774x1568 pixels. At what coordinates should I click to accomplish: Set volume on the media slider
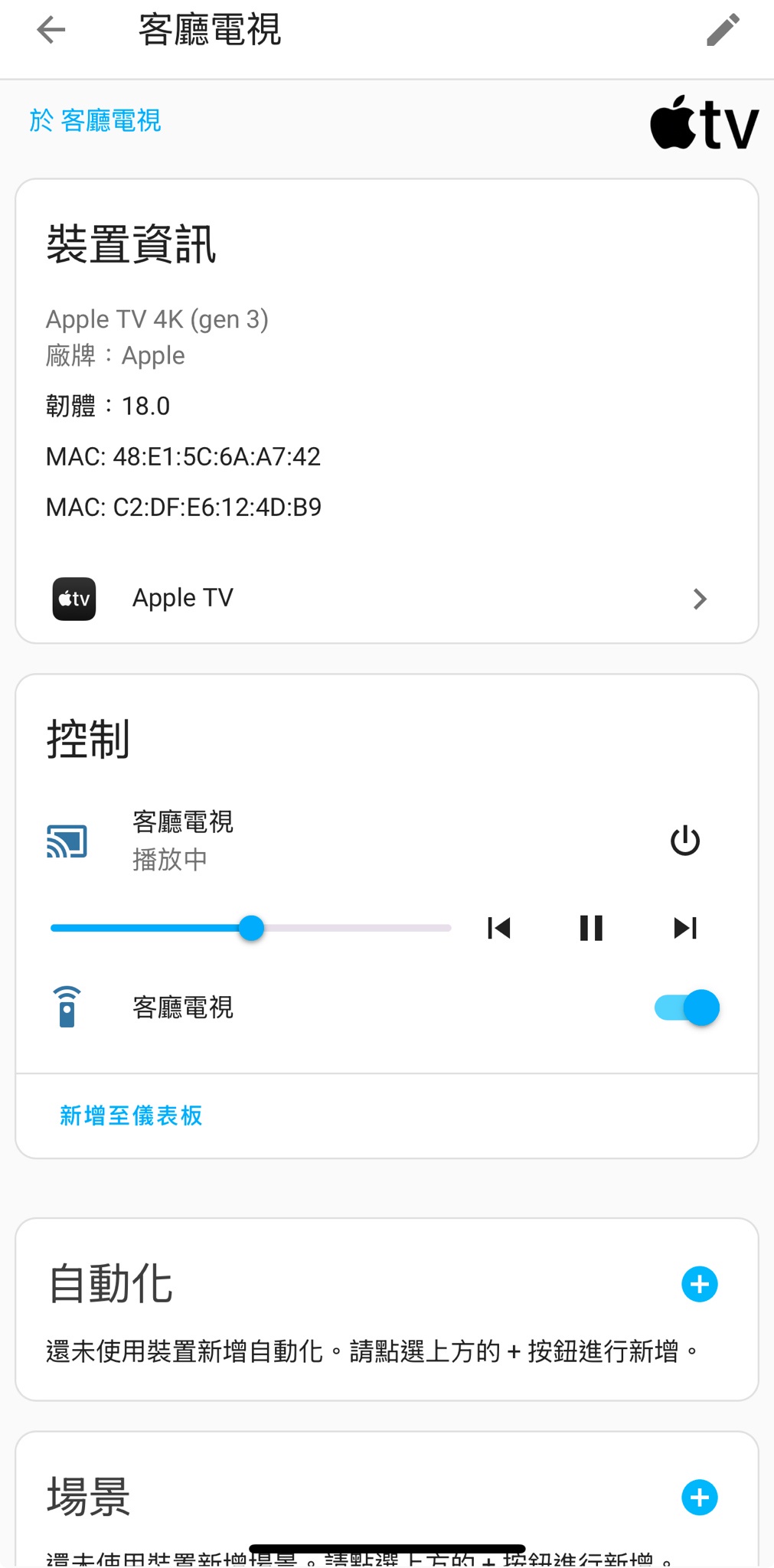pyautogui.click(x=251, y=928)
